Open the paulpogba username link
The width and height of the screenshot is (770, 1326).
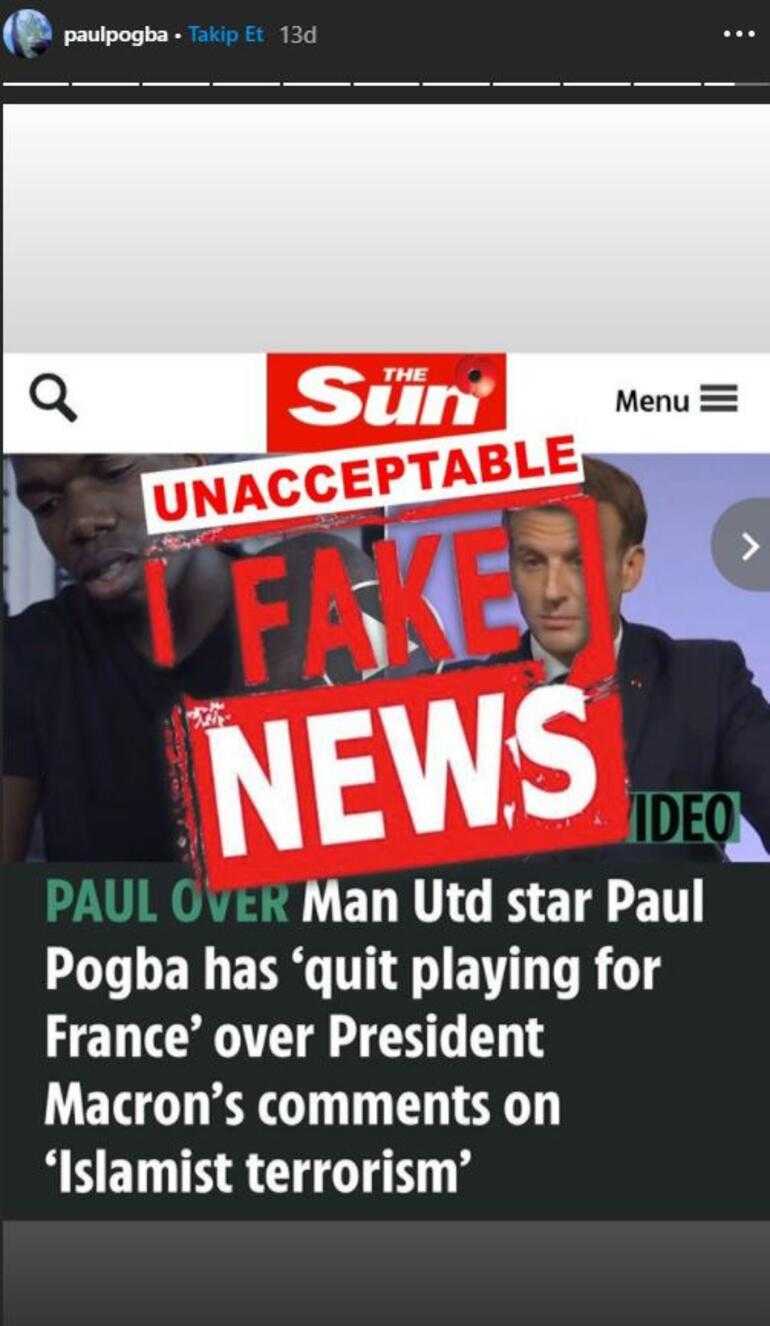click(x=114, y=35)
